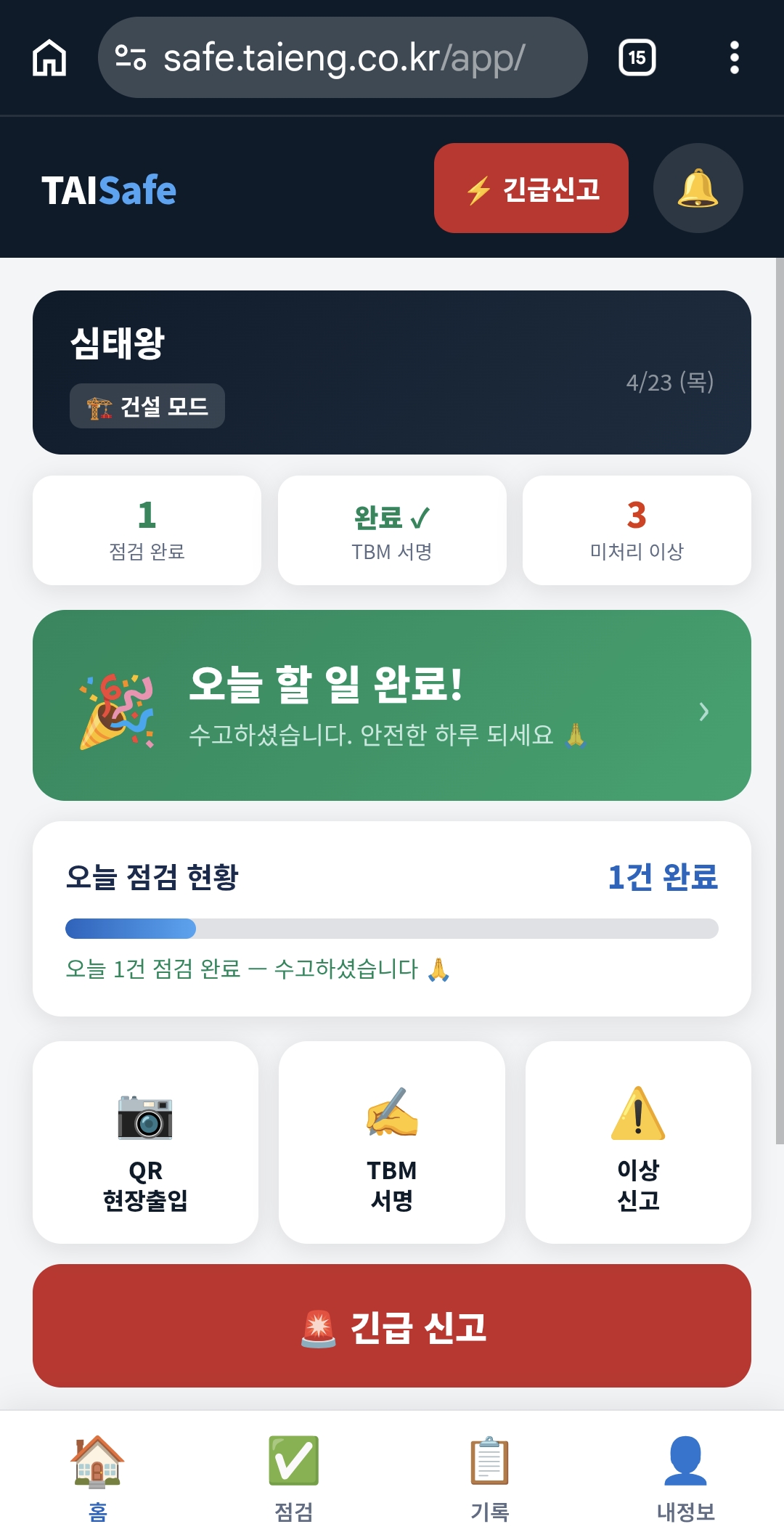This screenshot has height=1540, width=784.
Task: Expand the 오늘 할 일 완료 banner chevron
Action: click(703, 712)
